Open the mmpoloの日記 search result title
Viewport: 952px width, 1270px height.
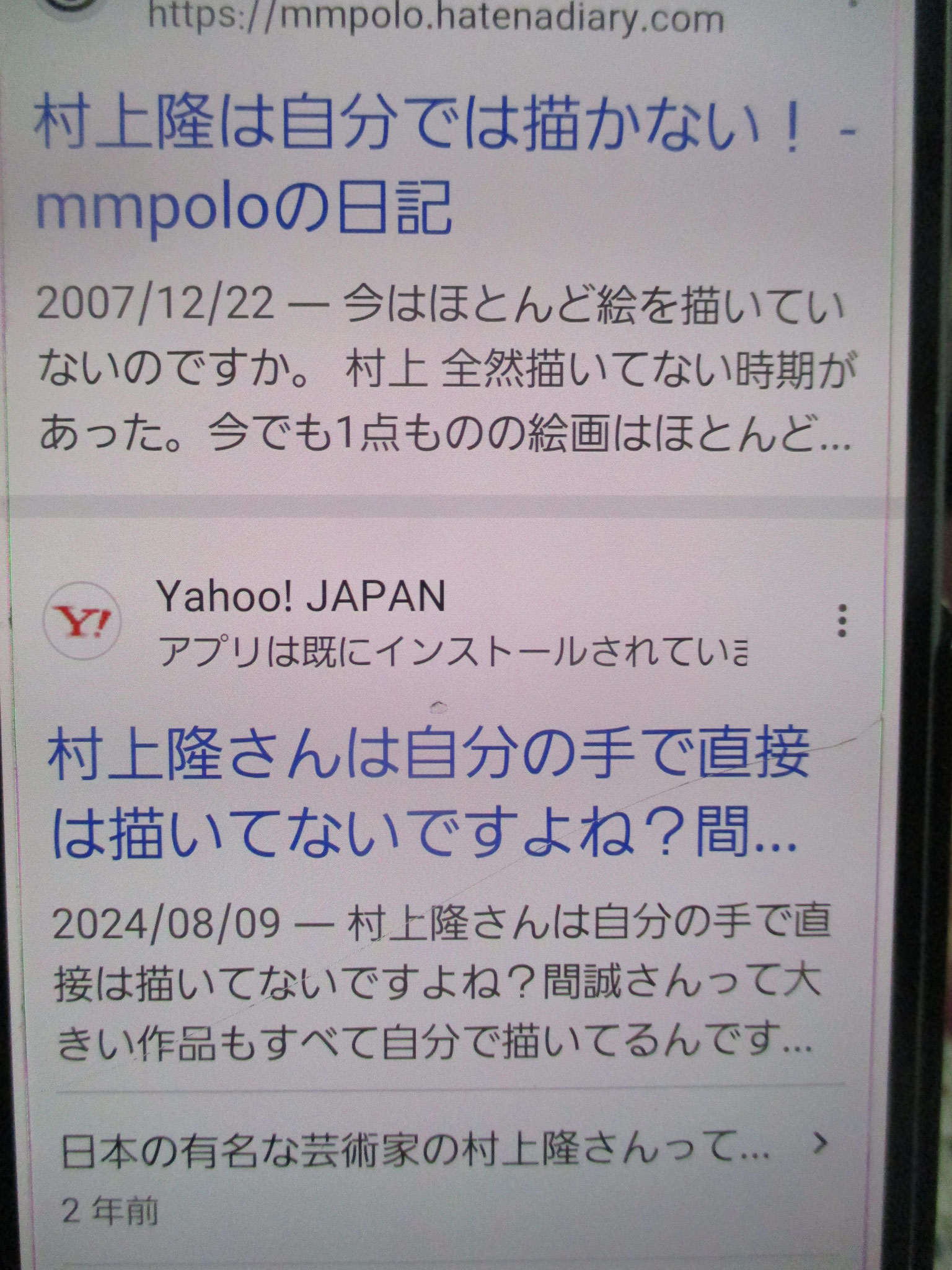click(434, 167)
